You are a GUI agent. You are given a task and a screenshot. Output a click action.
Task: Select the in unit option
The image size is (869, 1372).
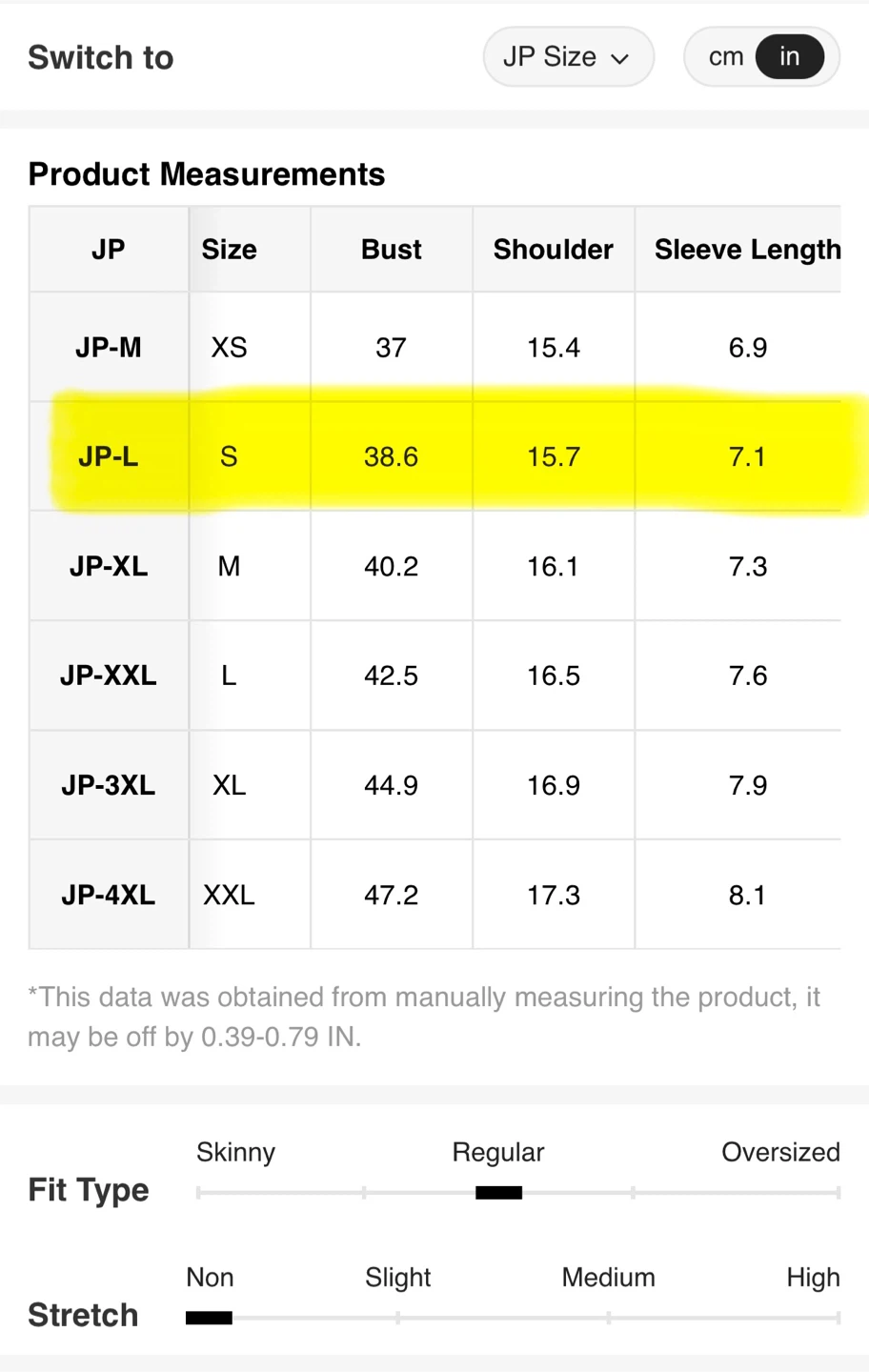tap(790, 57)
